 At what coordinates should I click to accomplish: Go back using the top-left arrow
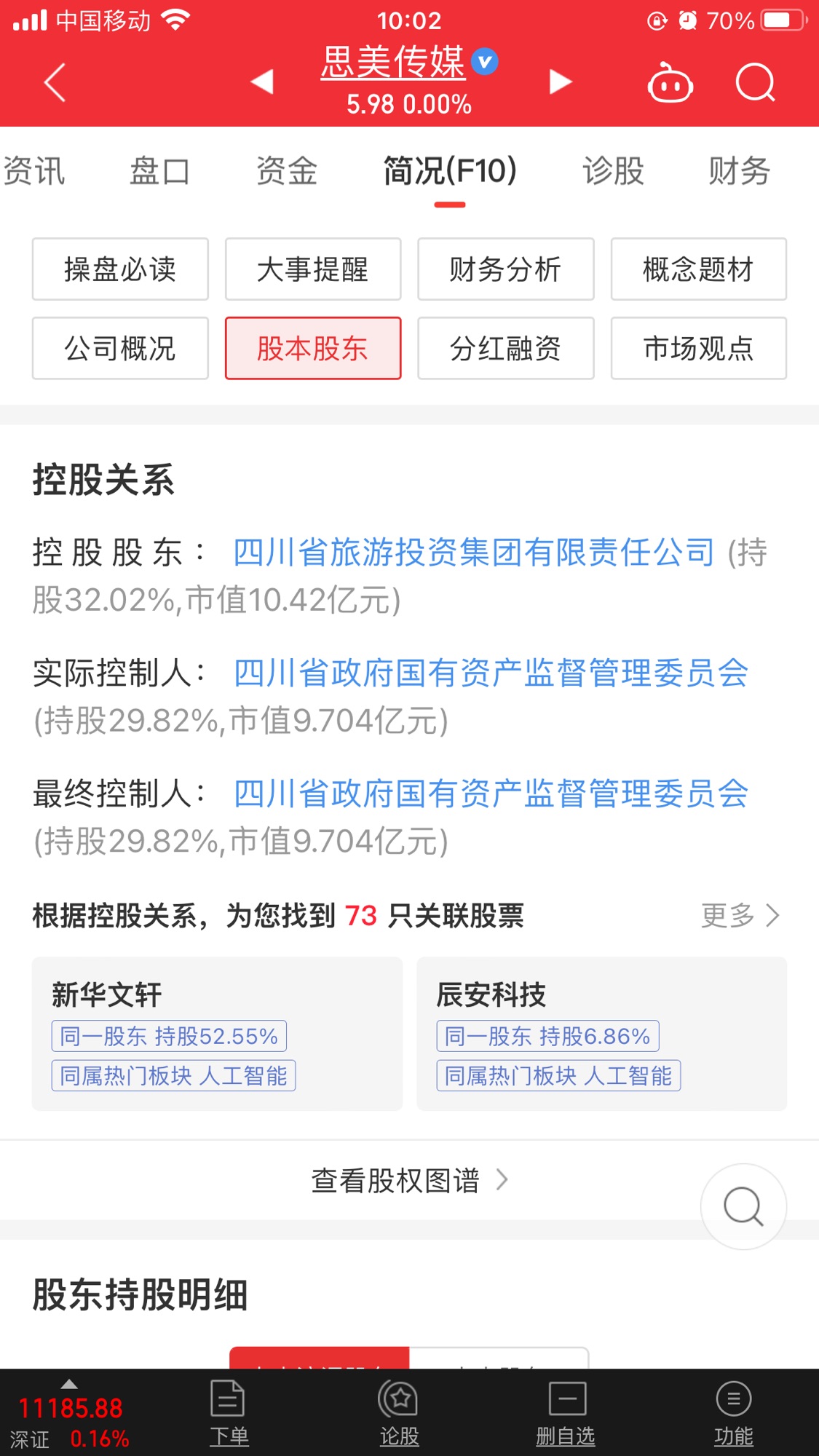coord(55,82)
